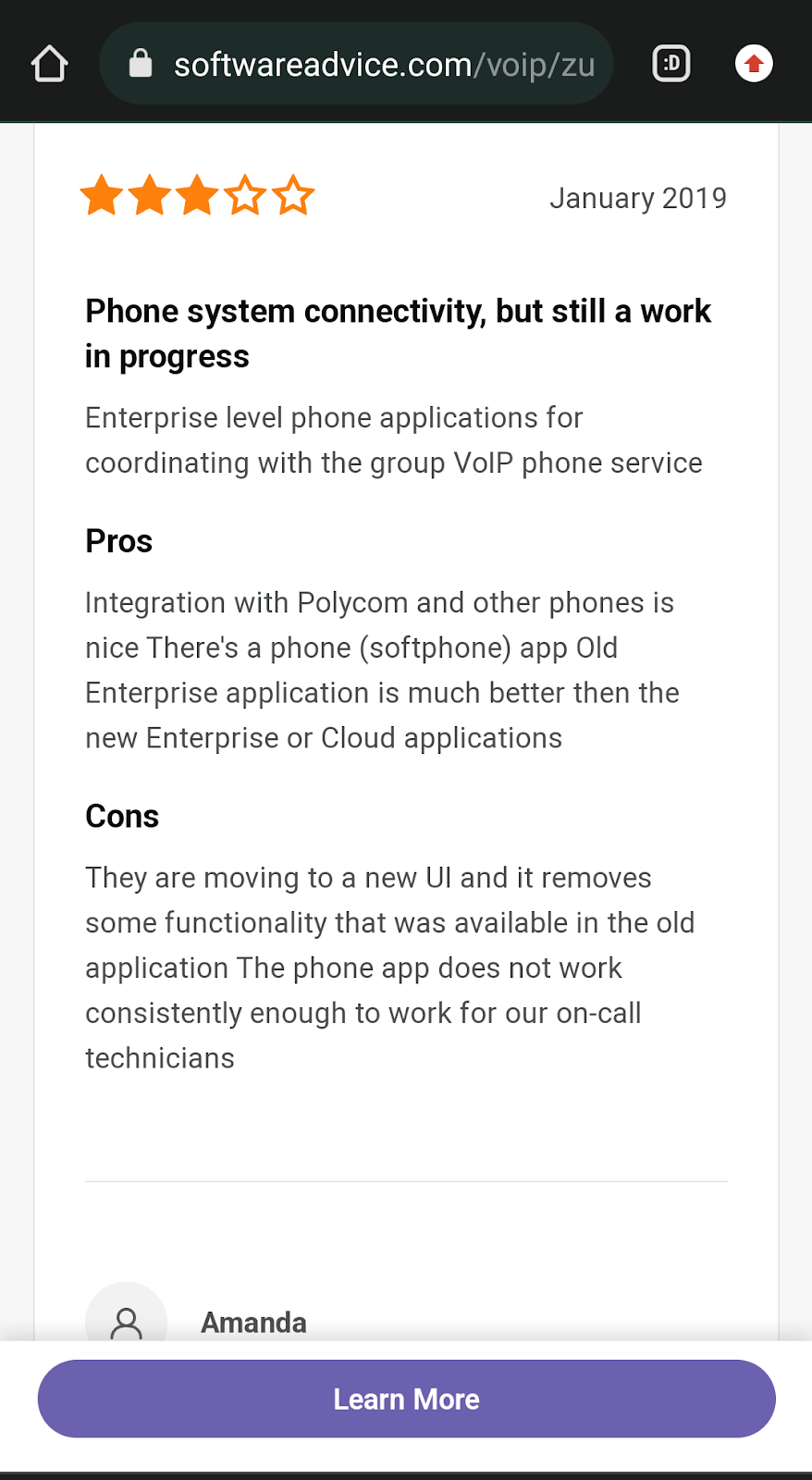Go to the browser home page

(x=49, y=64)
